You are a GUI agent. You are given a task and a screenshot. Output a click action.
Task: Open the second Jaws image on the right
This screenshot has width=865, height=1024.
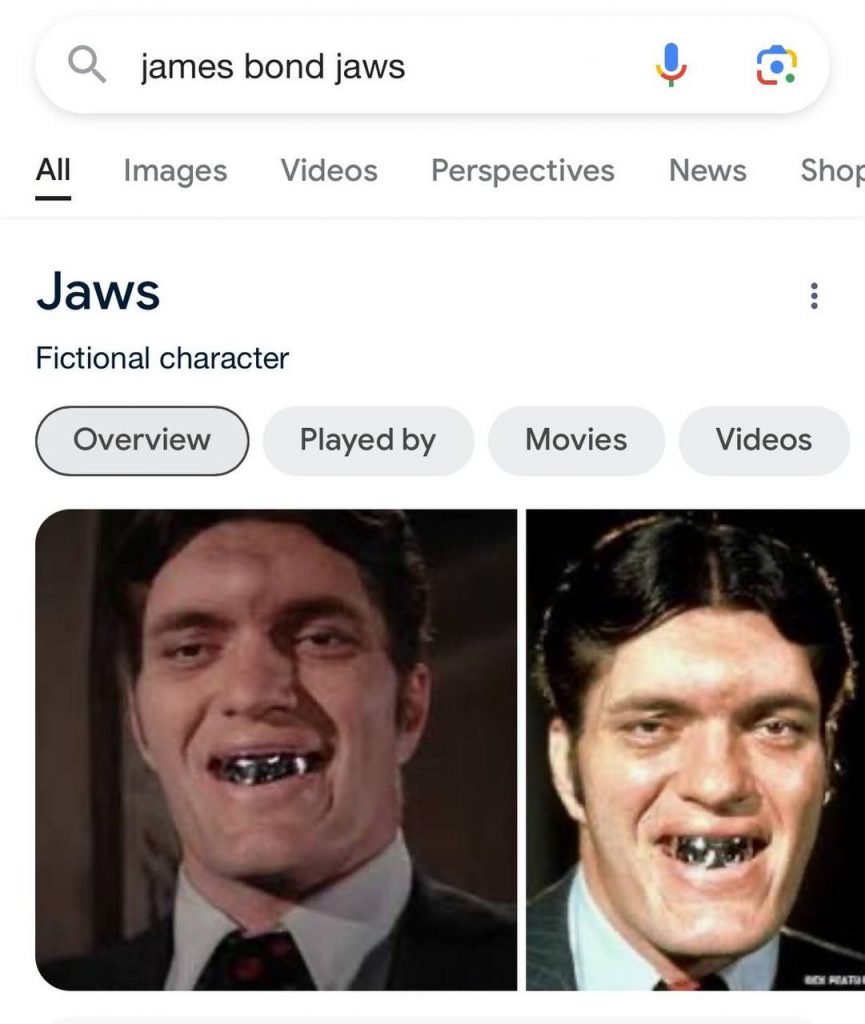[x=695, y=750]
